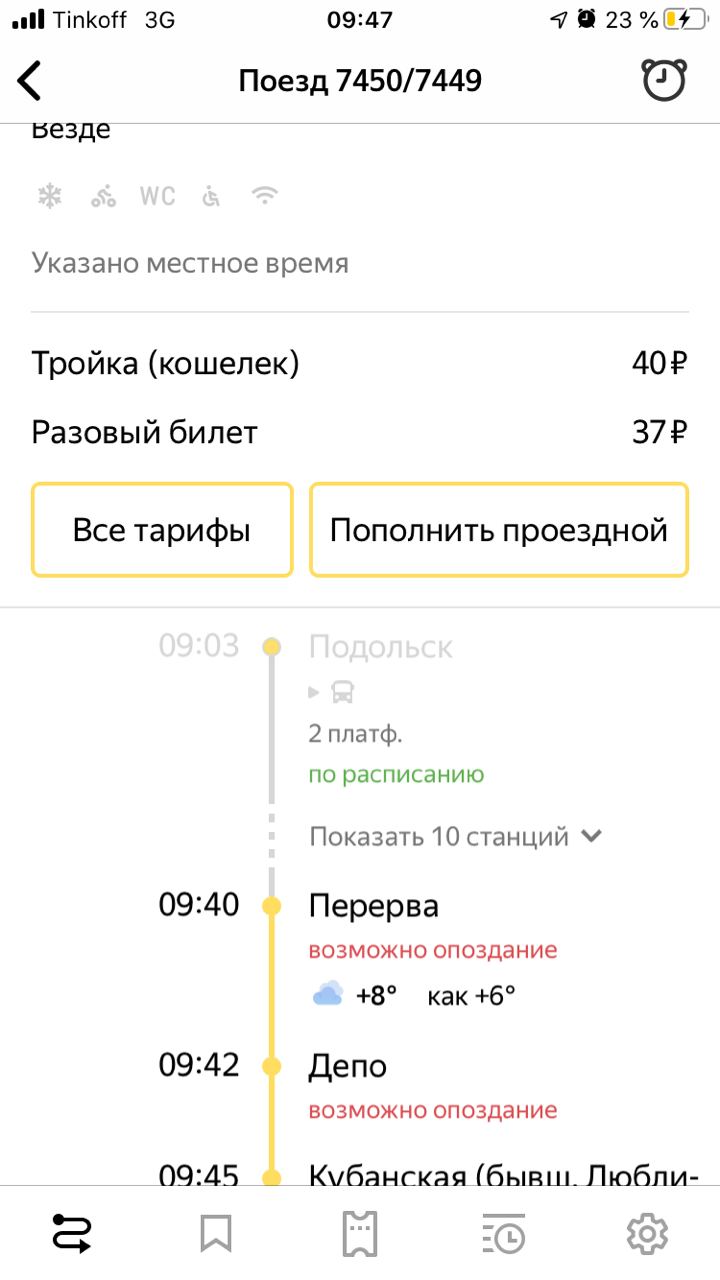Tap Пополнить проездной button
Viewport: 720px width, 1280px height.
[499, 530]
